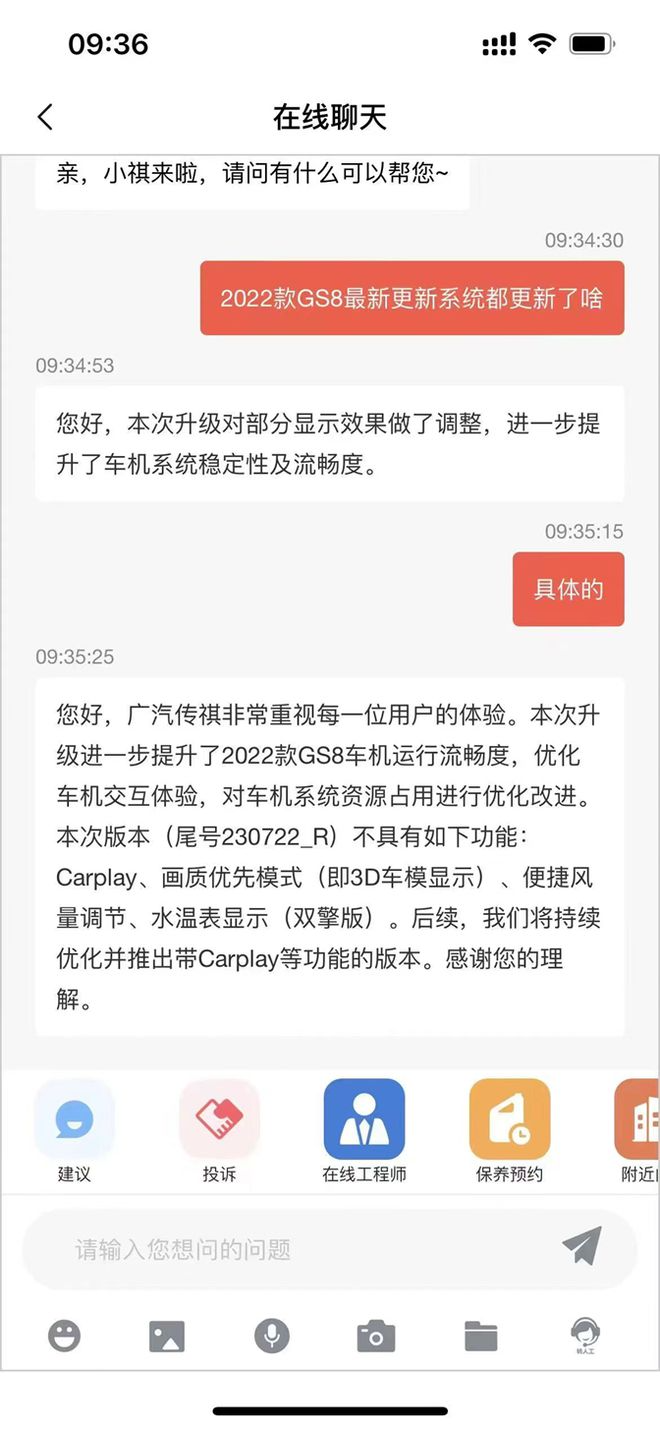Viewport: 660px width, 1429px height.
Task: Focus the 请输入您想问的问题 input box
Action: (x=300, y=1249)
